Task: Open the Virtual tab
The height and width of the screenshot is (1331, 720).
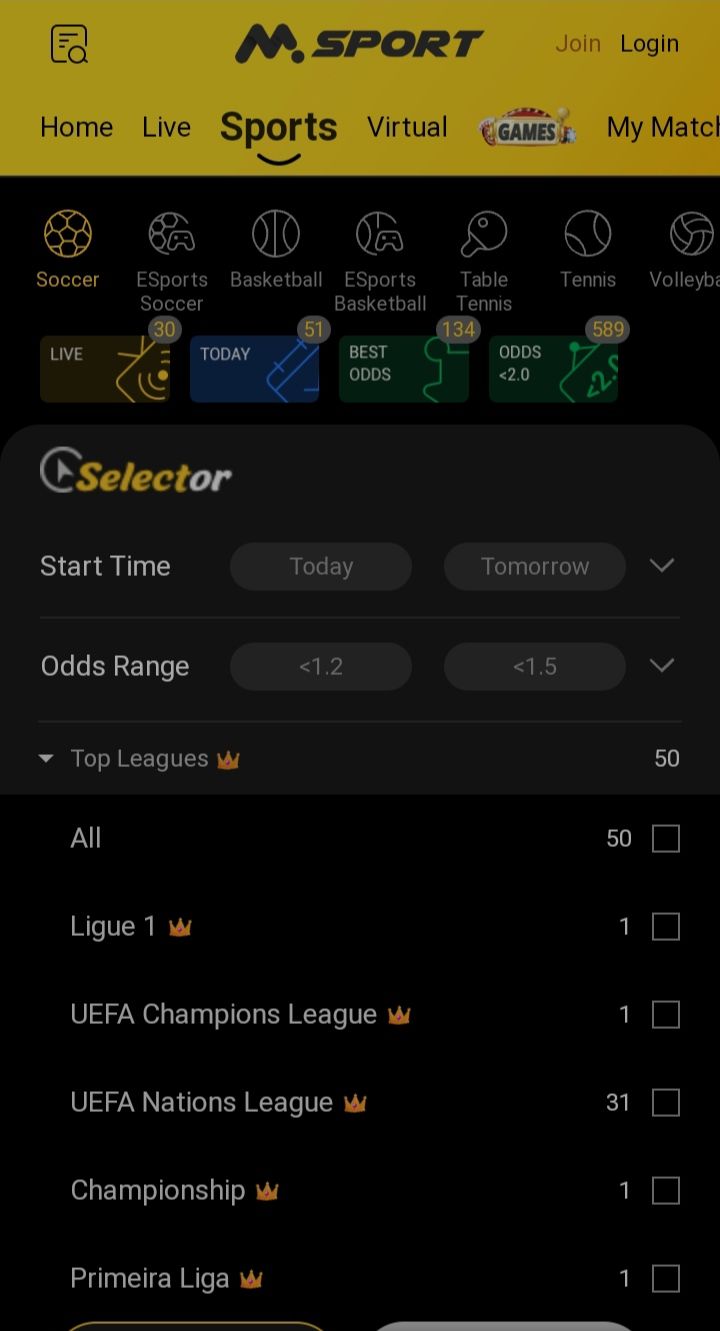Action: 407,127
